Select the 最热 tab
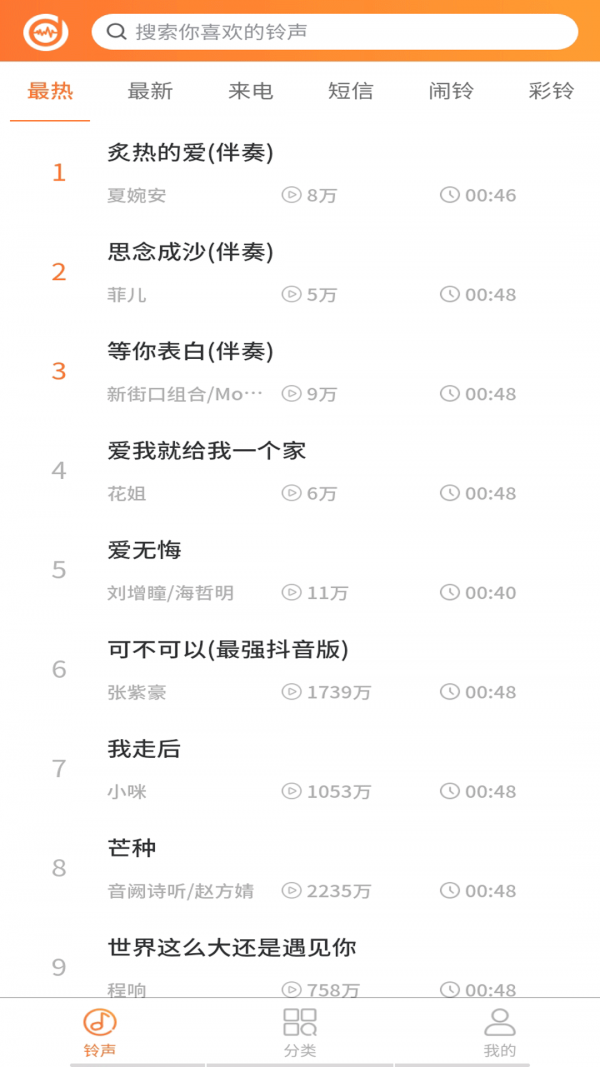 coord(50,91)
